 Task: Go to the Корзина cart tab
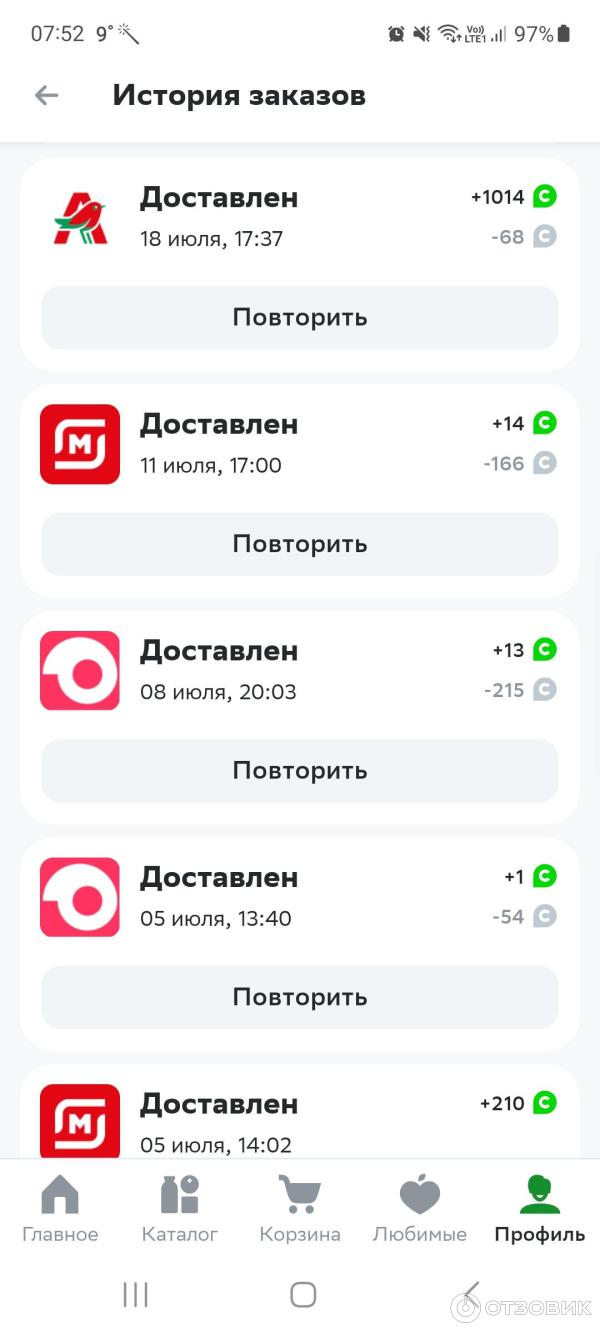pos(300,1209)
